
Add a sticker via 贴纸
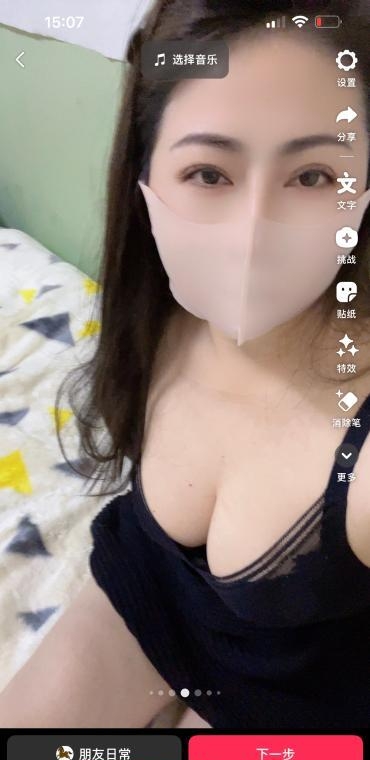[347, 300]
